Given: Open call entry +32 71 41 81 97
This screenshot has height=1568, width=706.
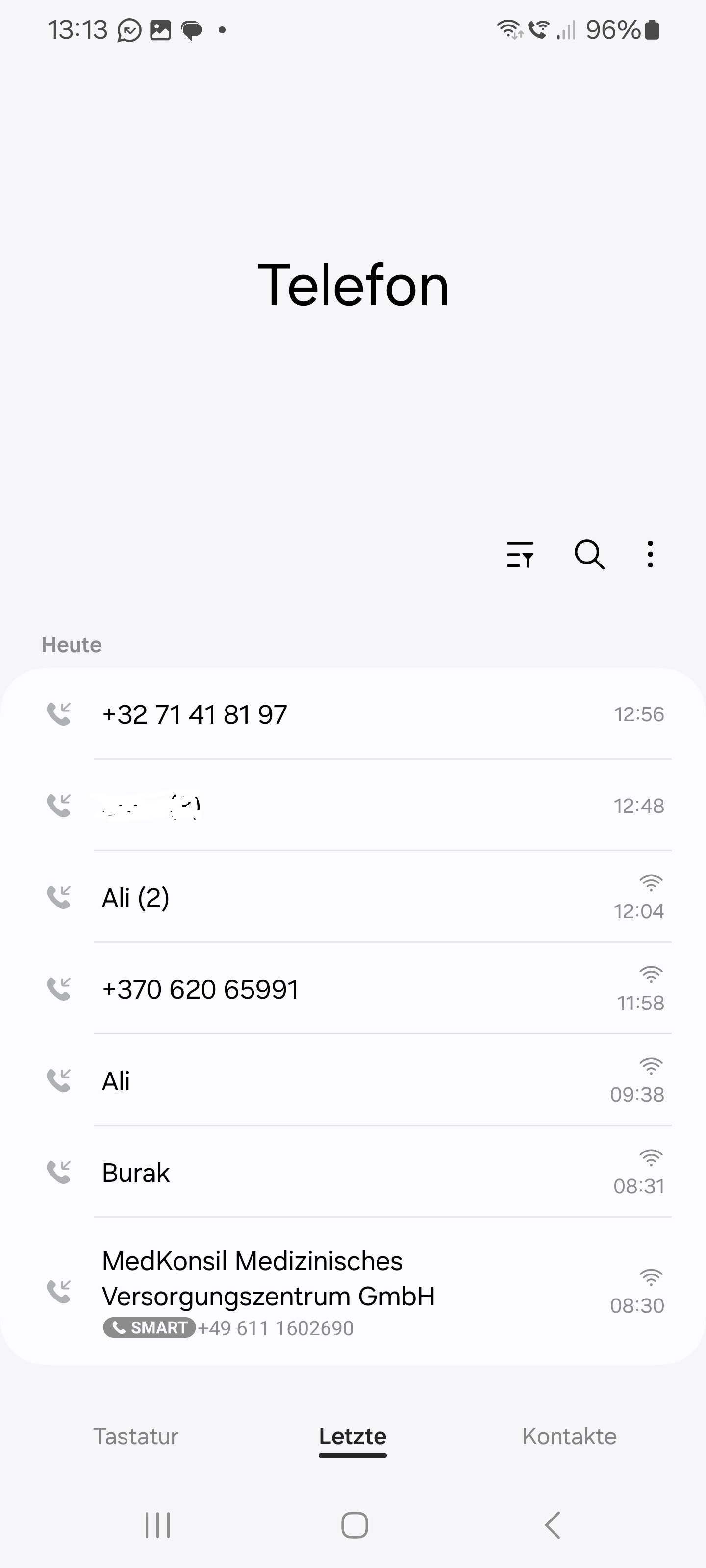Looking at the screenshot, I should [353, 714].
